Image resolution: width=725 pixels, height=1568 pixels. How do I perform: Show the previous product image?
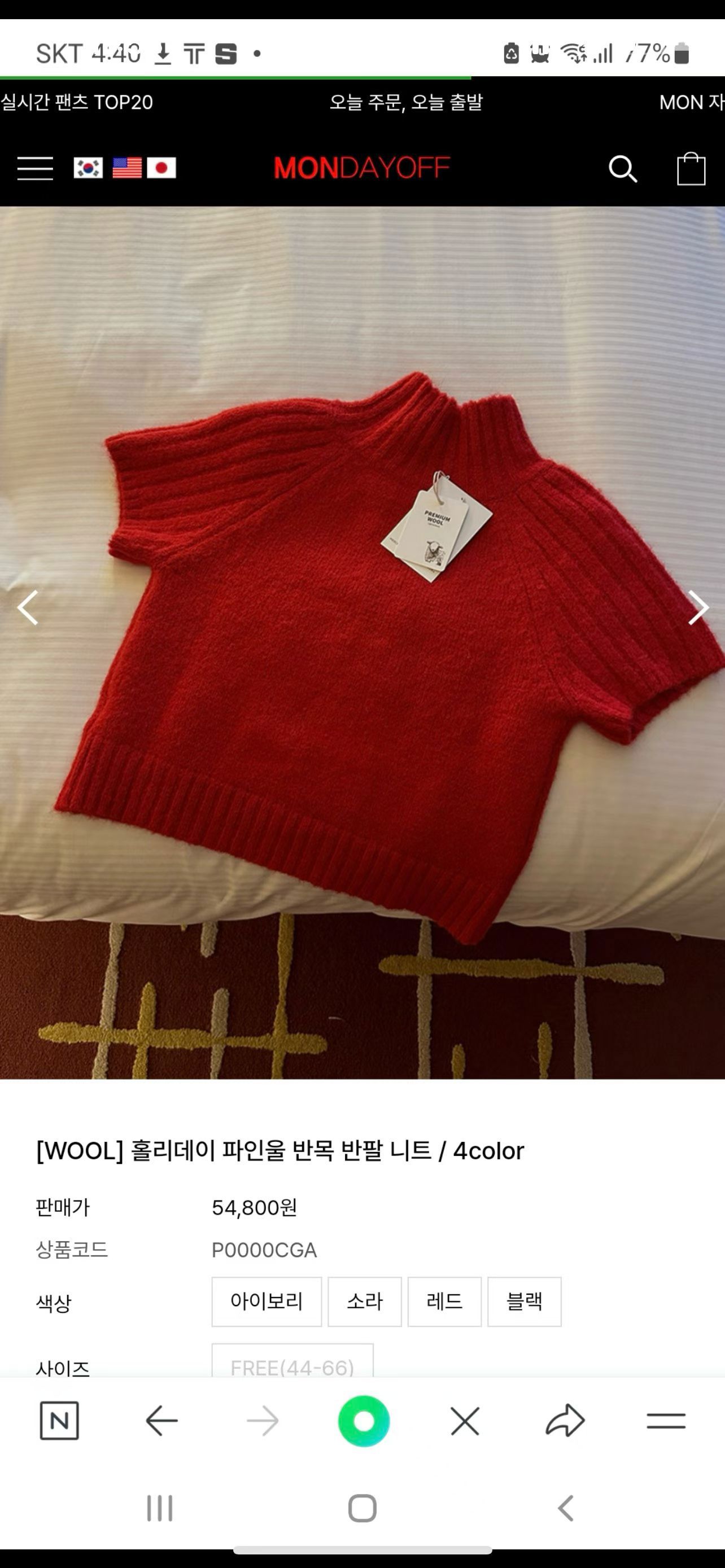tap(28, 607)
